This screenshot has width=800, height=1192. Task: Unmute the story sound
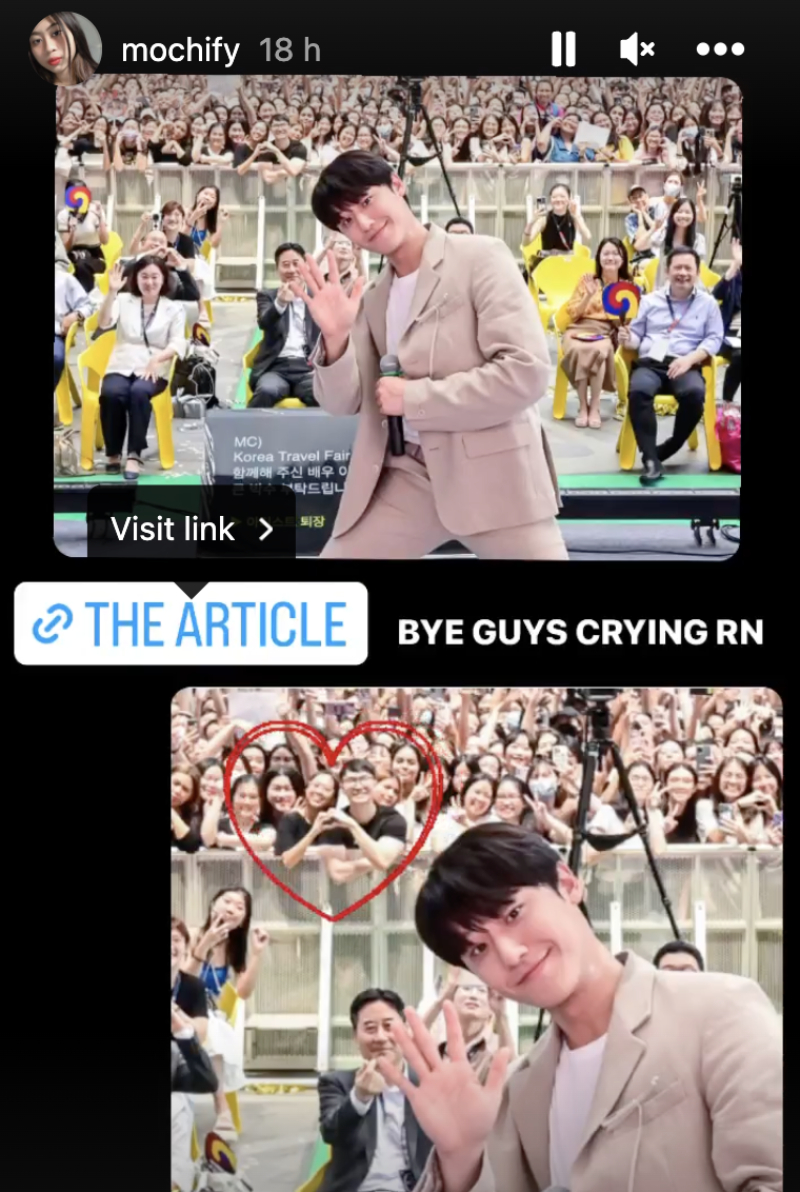(637, 48)
